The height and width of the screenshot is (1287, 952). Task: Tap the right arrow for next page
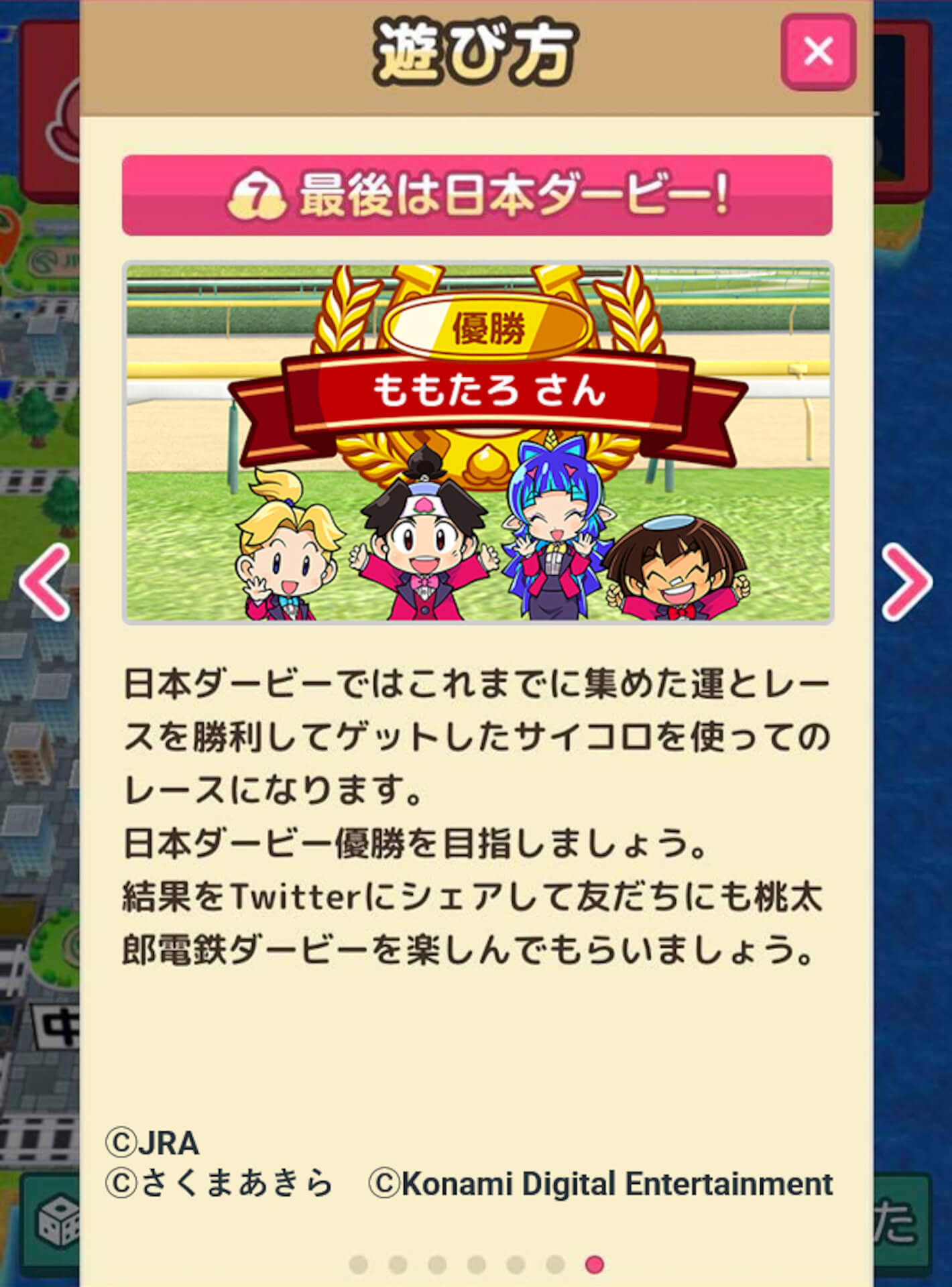tap(906, 581)
